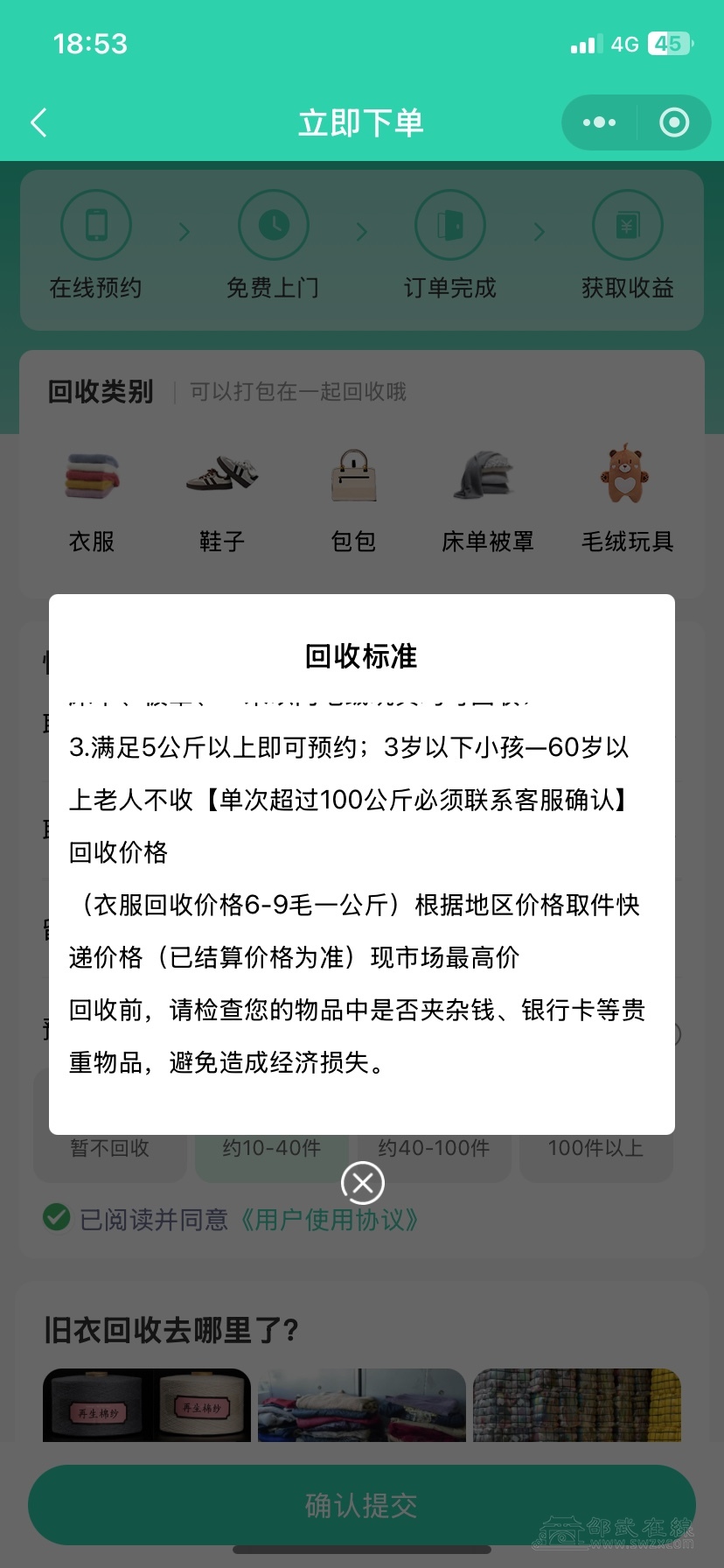Select the 暂不回收 option
Screen dimensions: 724x1568
coord(110,1148)
